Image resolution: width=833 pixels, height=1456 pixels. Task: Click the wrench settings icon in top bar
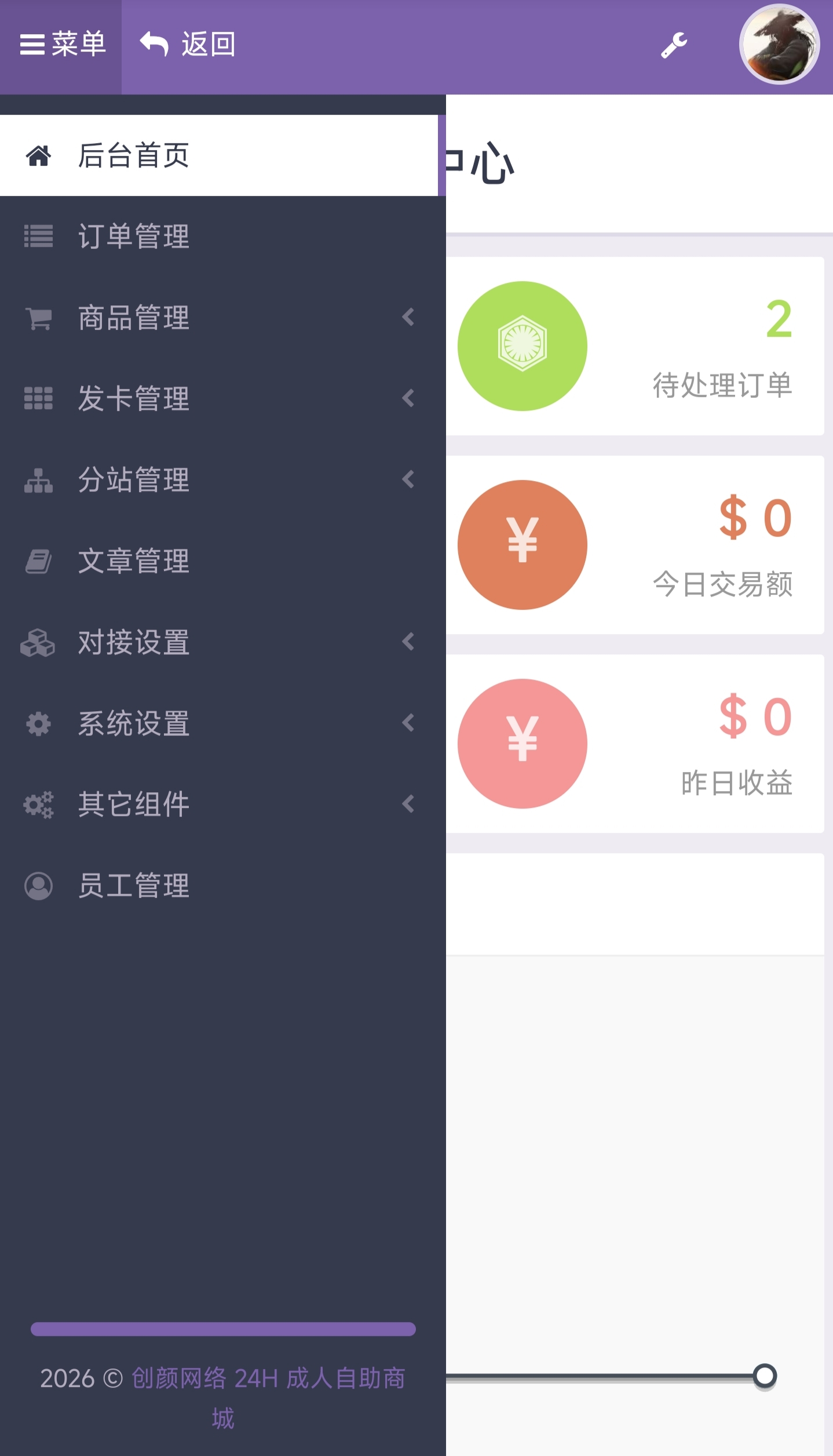pos(673,44)
